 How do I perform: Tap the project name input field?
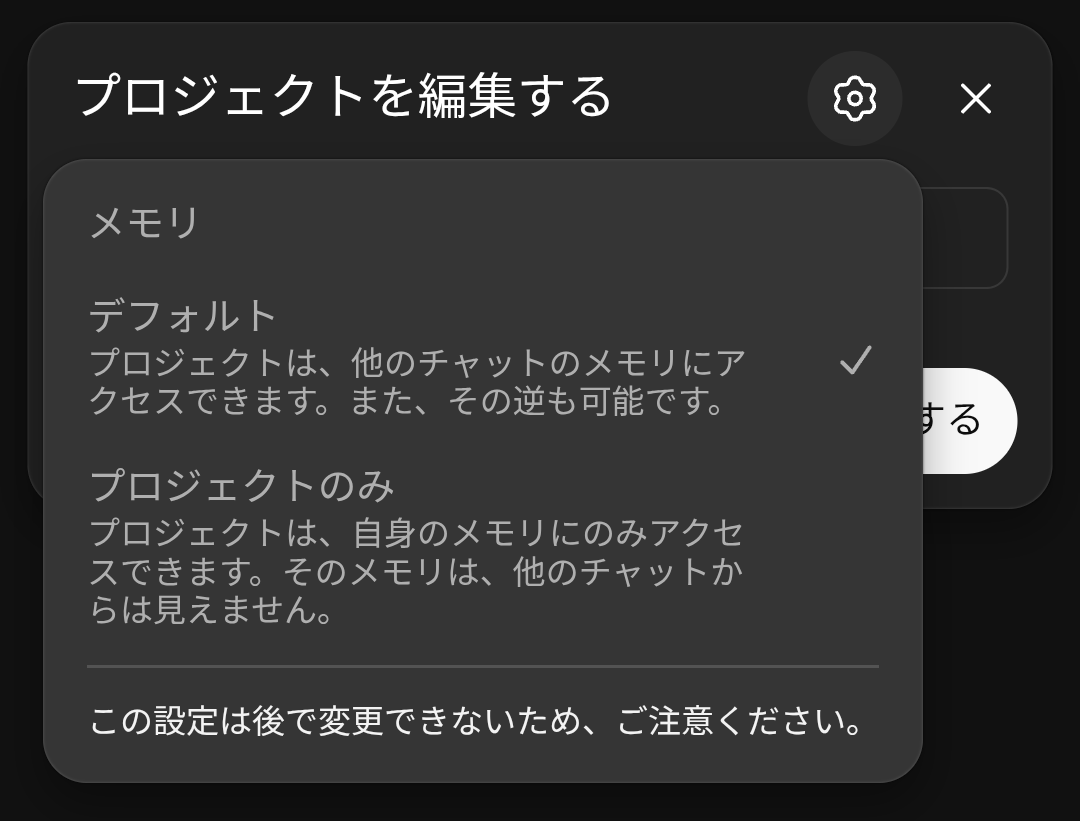pos(963,238)
